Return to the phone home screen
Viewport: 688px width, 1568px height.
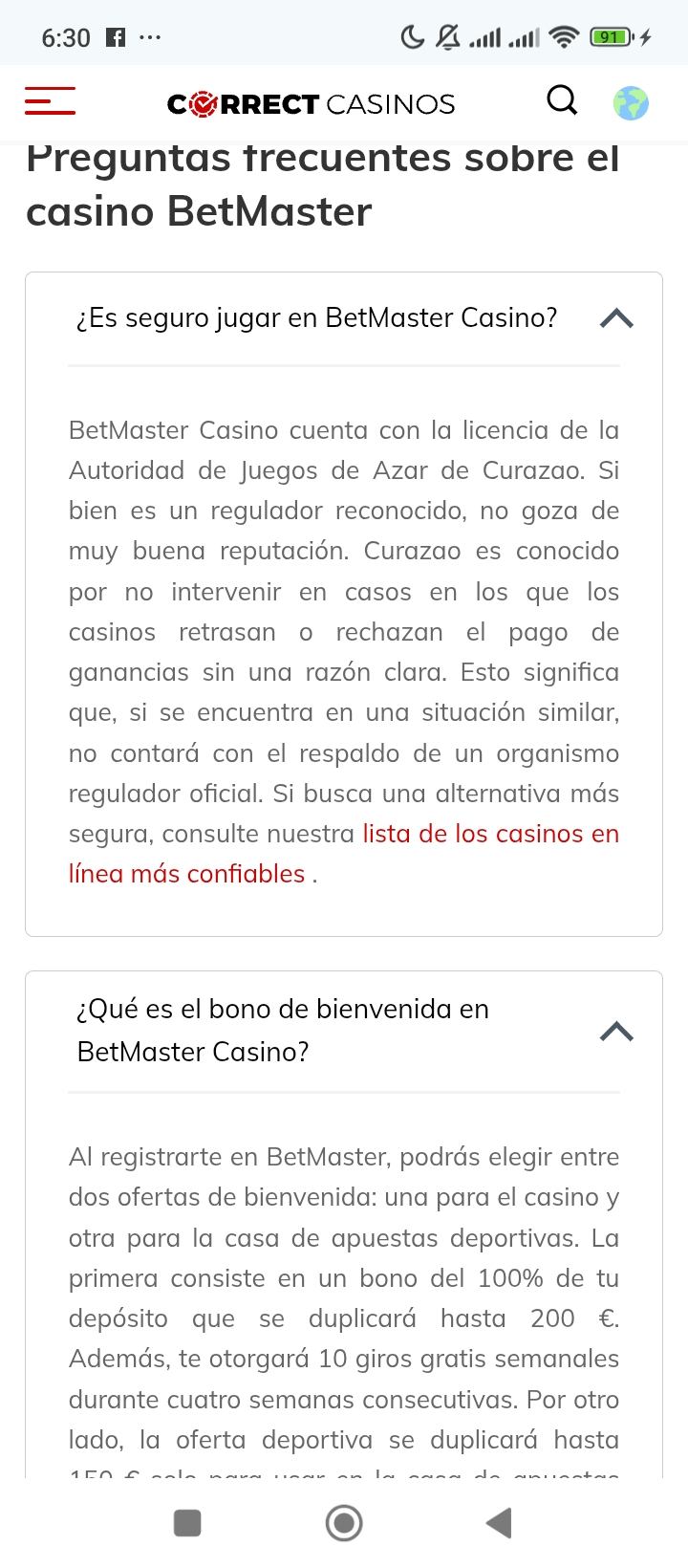[x=344, y=1523]
